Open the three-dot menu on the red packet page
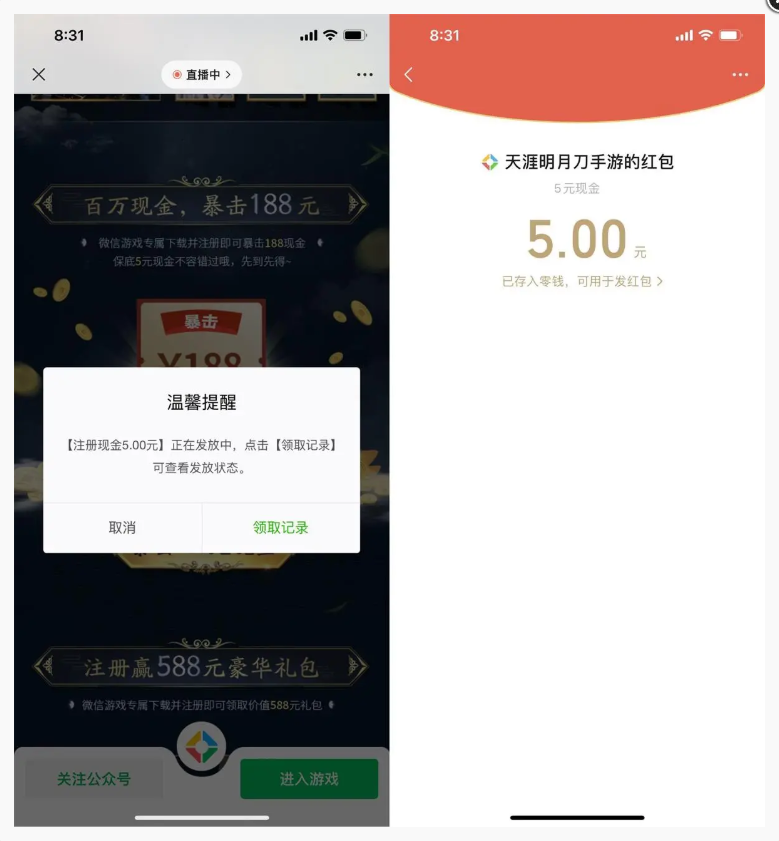Viewport: 779px width, 841px height. pyautogui.click(x=740, y=75)
